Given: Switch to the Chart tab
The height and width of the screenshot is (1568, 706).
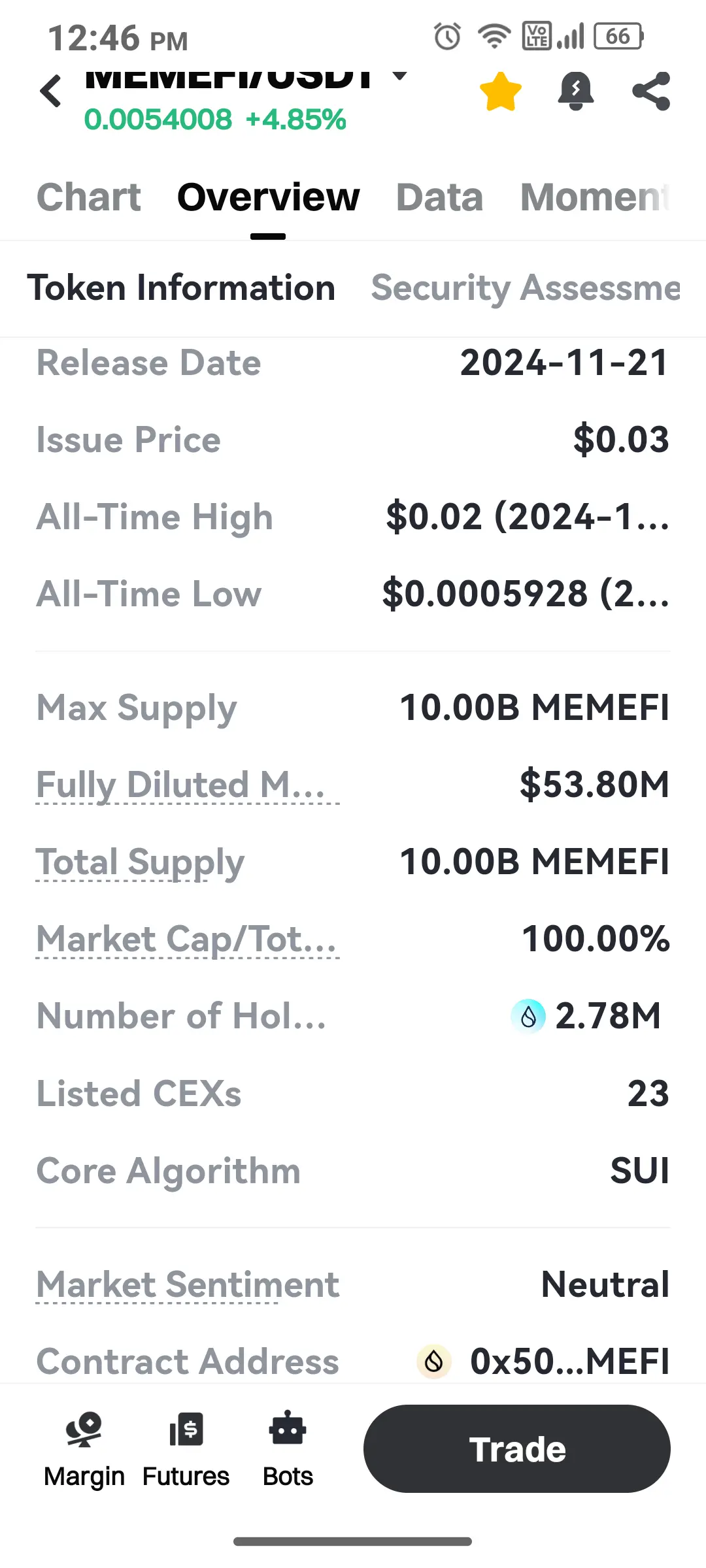Looking at the screenshot, I should click(89, 197).
